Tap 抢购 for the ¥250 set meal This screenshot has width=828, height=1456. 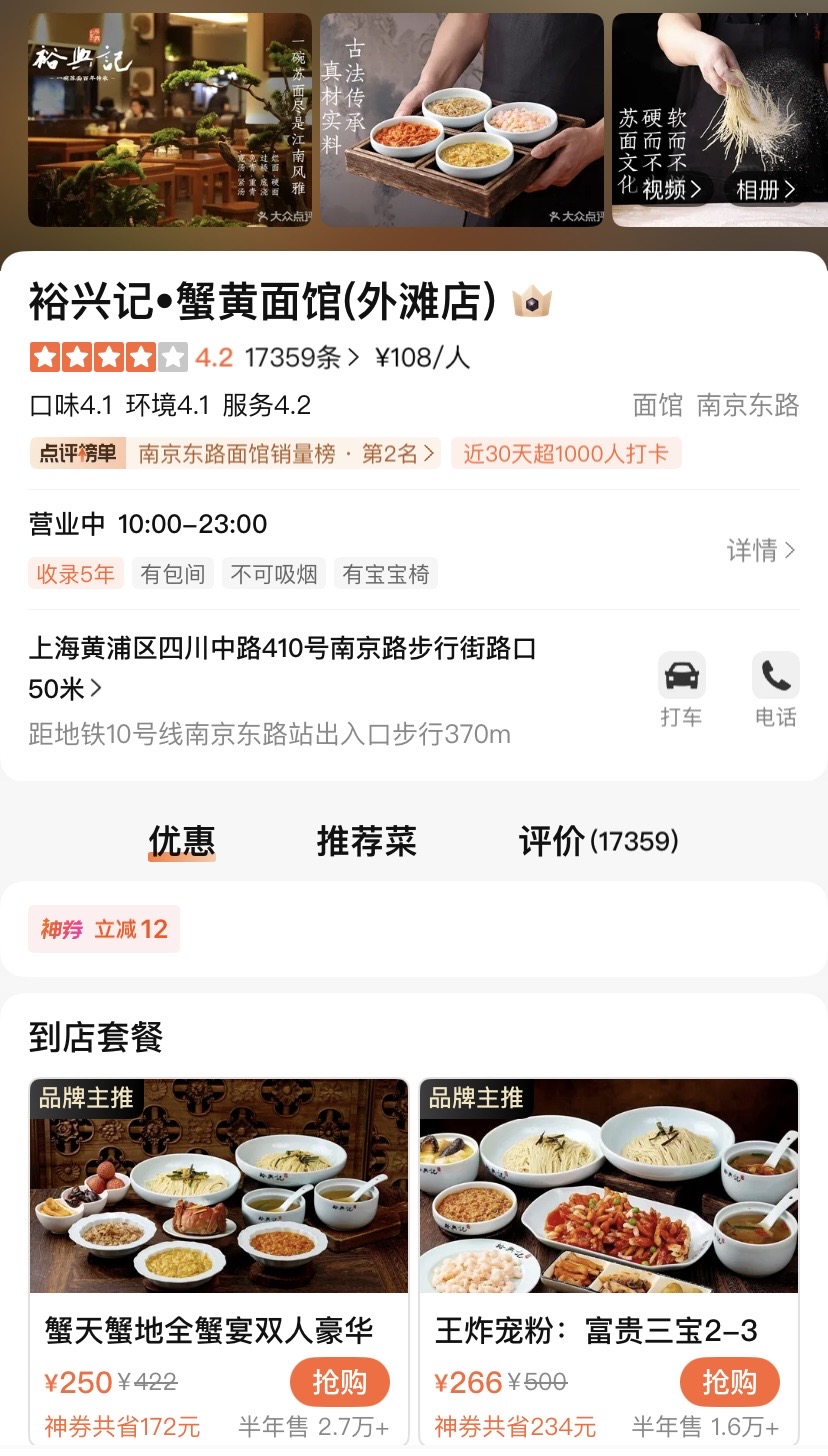pyautogui.click(x=339, y=1383)
